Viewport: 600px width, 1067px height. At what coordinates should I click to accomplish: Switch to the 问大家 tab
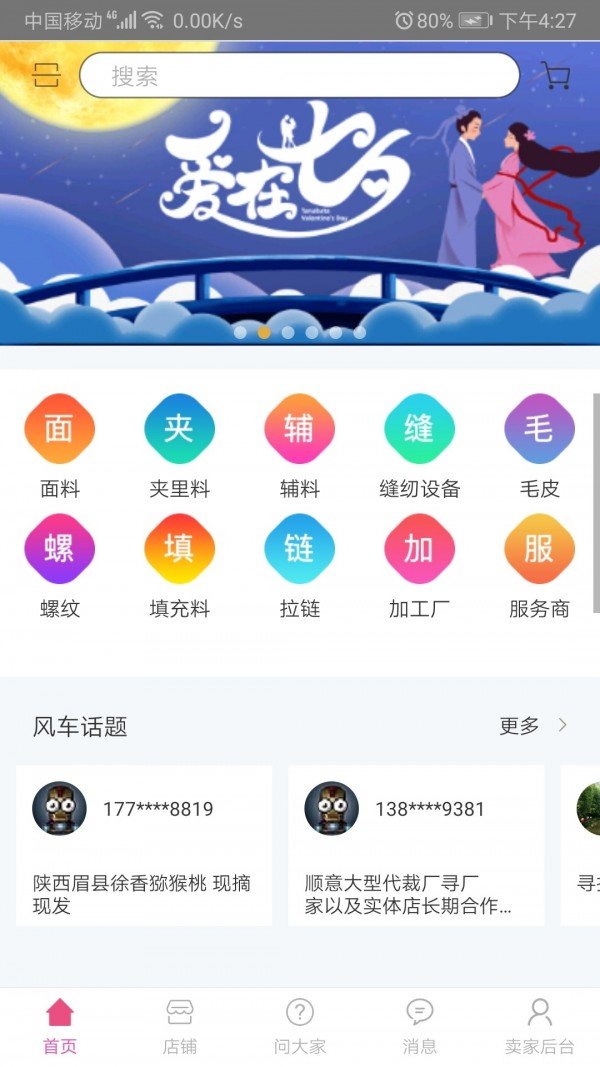tap(300, 1027)
